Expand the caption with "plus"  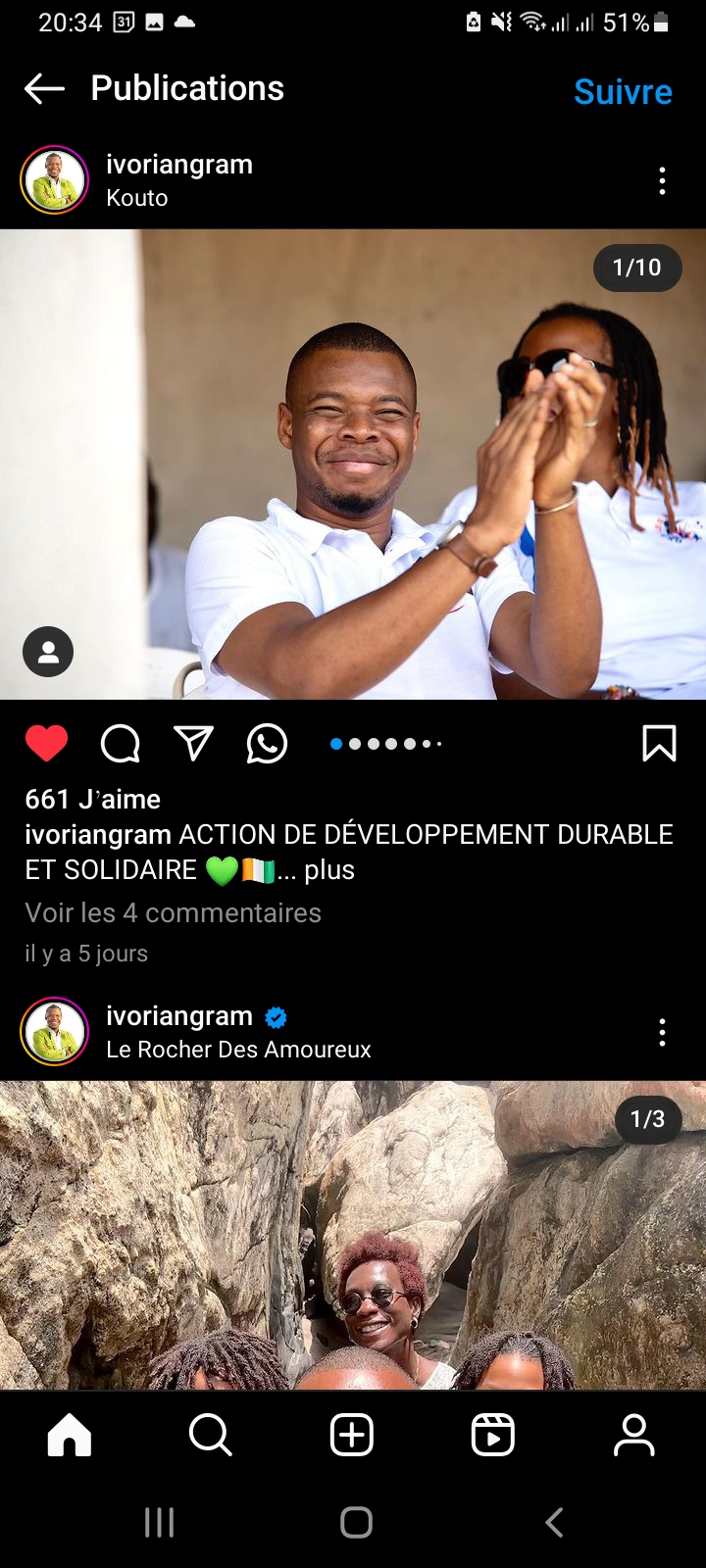point(329,870)
